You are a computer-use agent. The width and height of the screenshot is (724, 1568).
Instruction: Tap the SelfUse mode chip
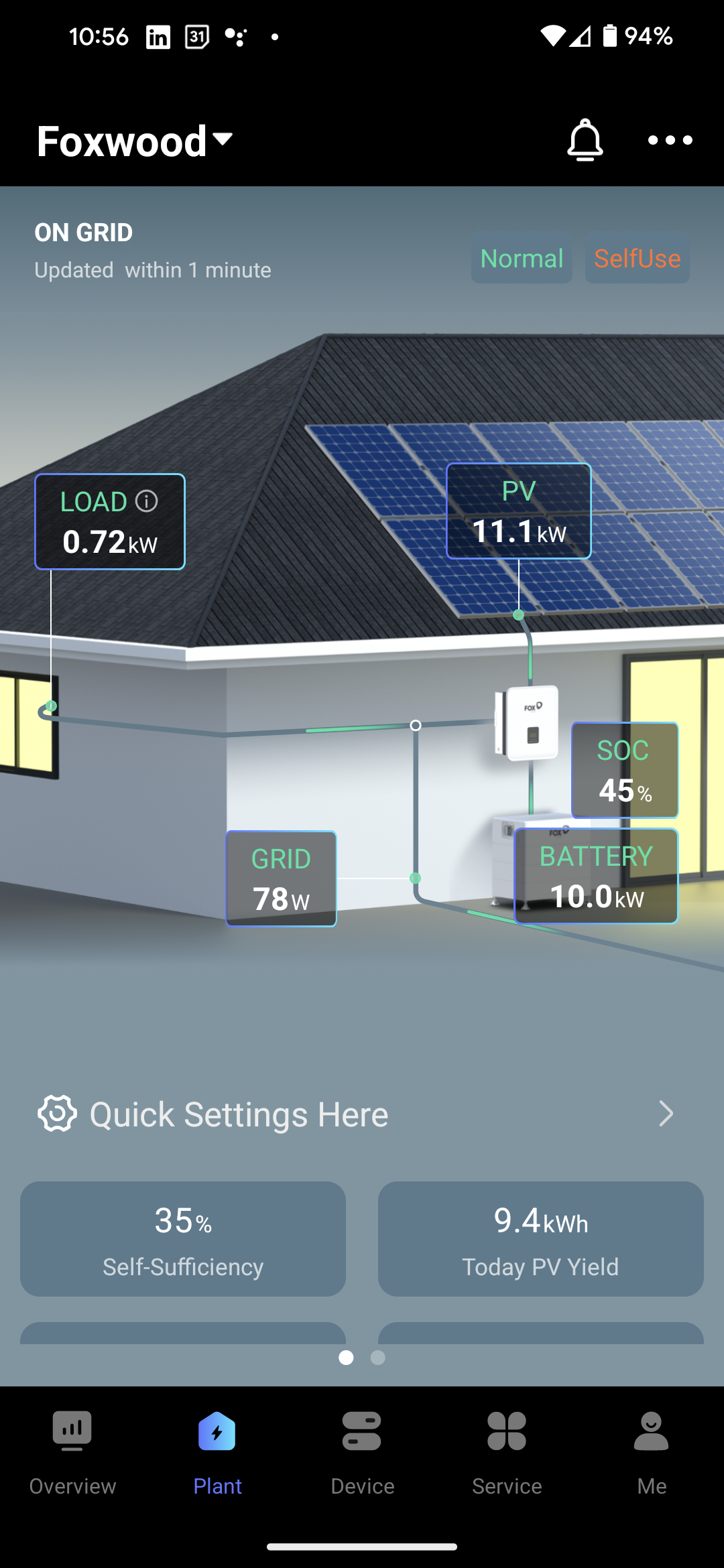point(637,259)
